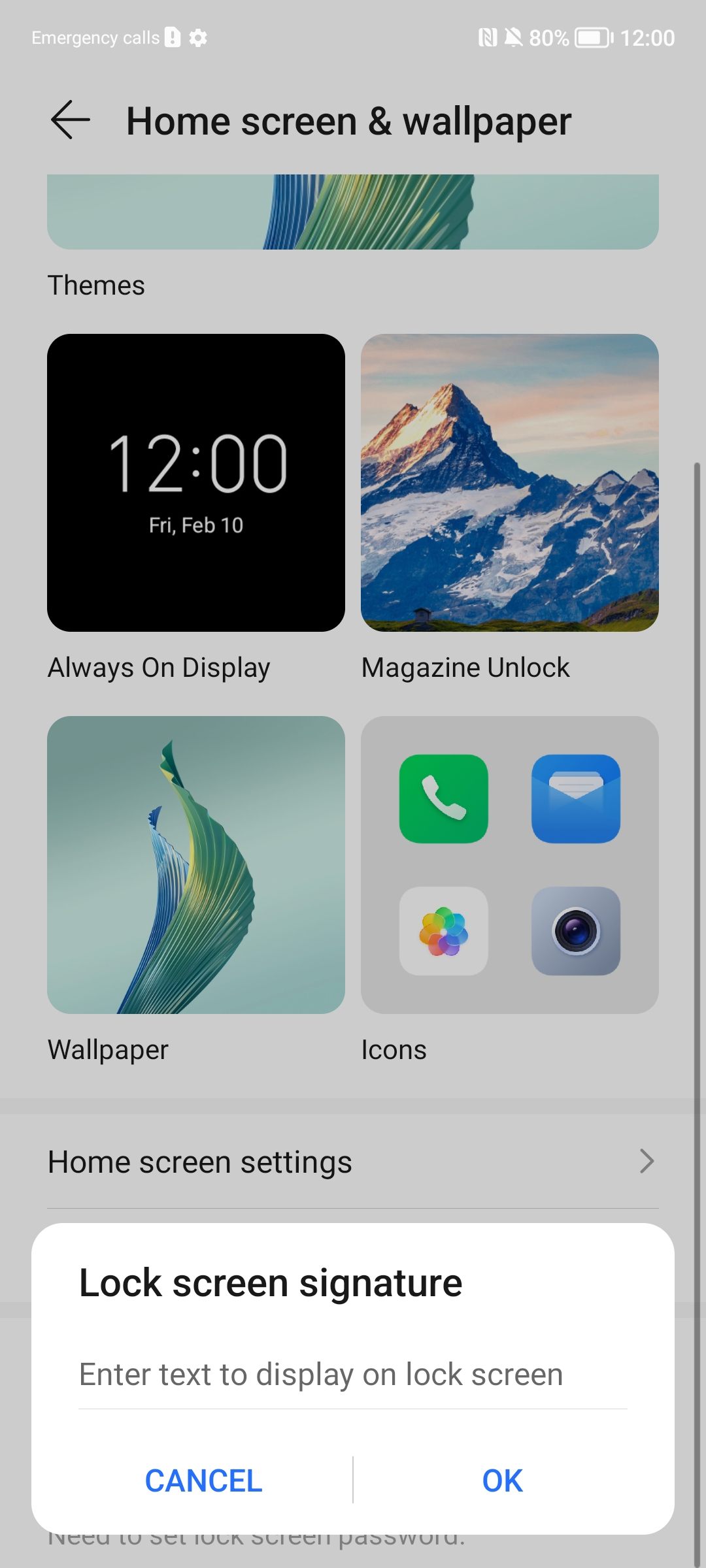
Task: Open the Magazine Unlock tile
Action: click(x=510, y=482)
